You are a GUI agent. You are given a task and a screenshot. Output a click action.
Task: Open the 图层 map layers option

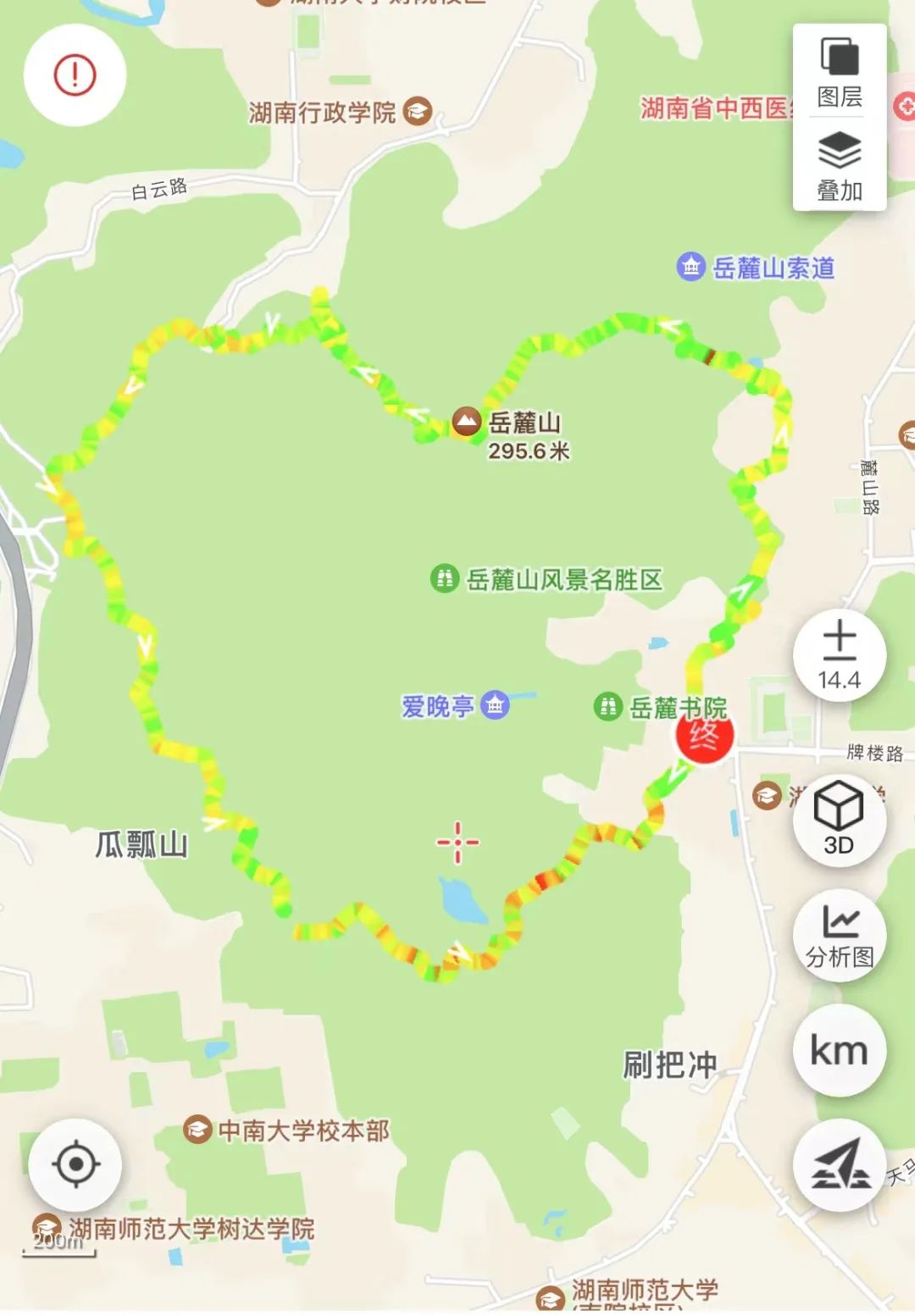[839, 73]
